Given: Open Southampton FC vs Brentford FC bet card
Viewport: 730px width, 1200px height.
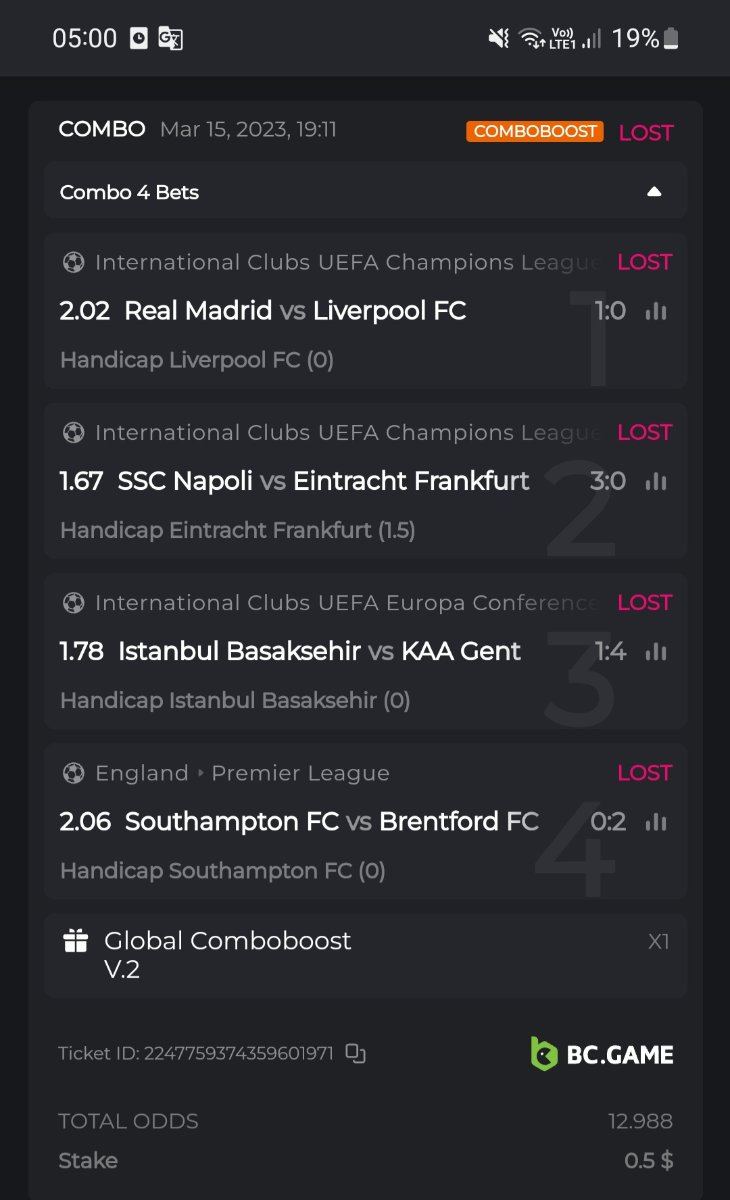Looking at the screenshot, I should pos(300,822).
